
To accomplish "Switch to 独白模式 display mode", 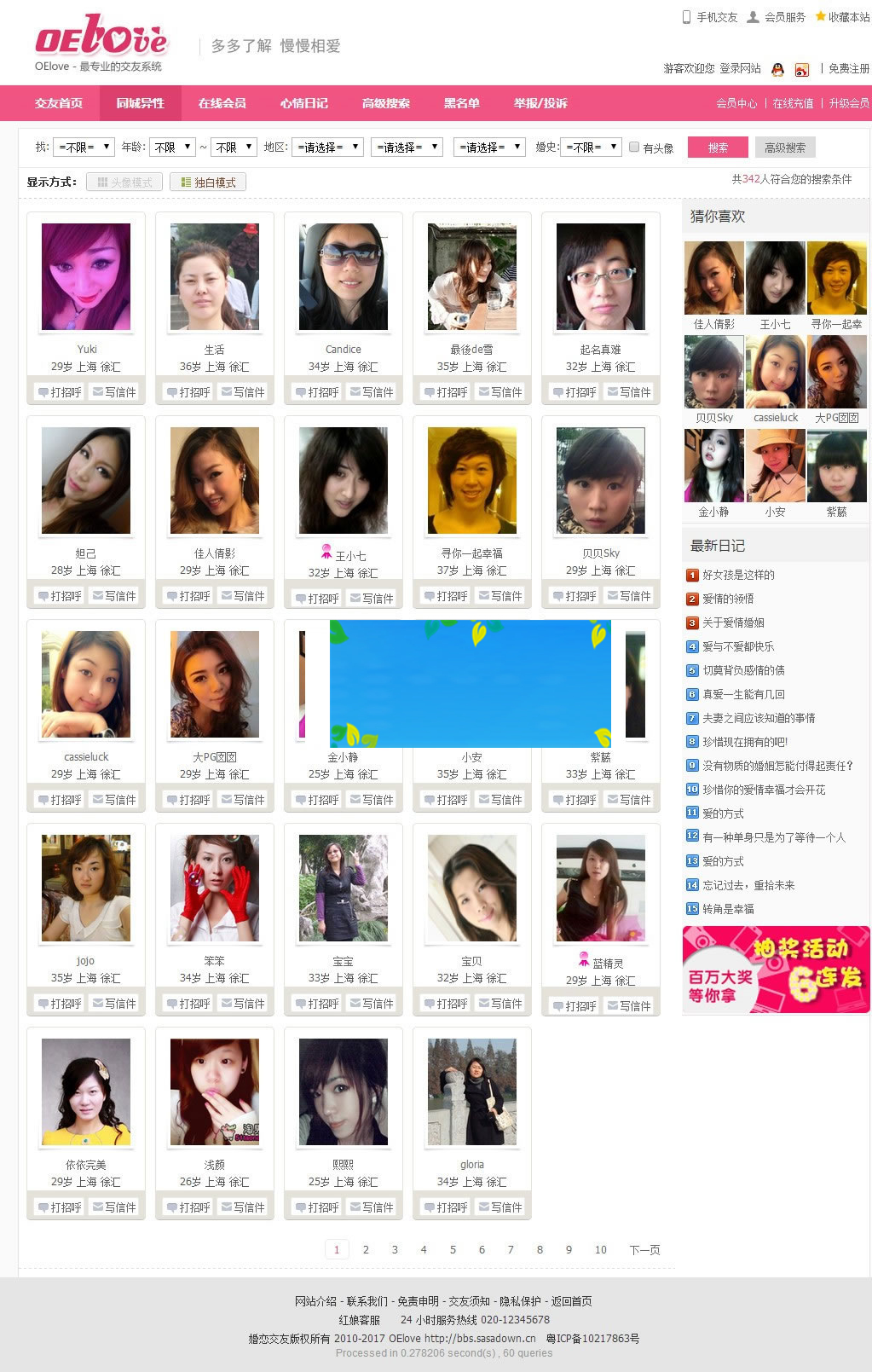I will pyautogui.click(x=208, y=182).
